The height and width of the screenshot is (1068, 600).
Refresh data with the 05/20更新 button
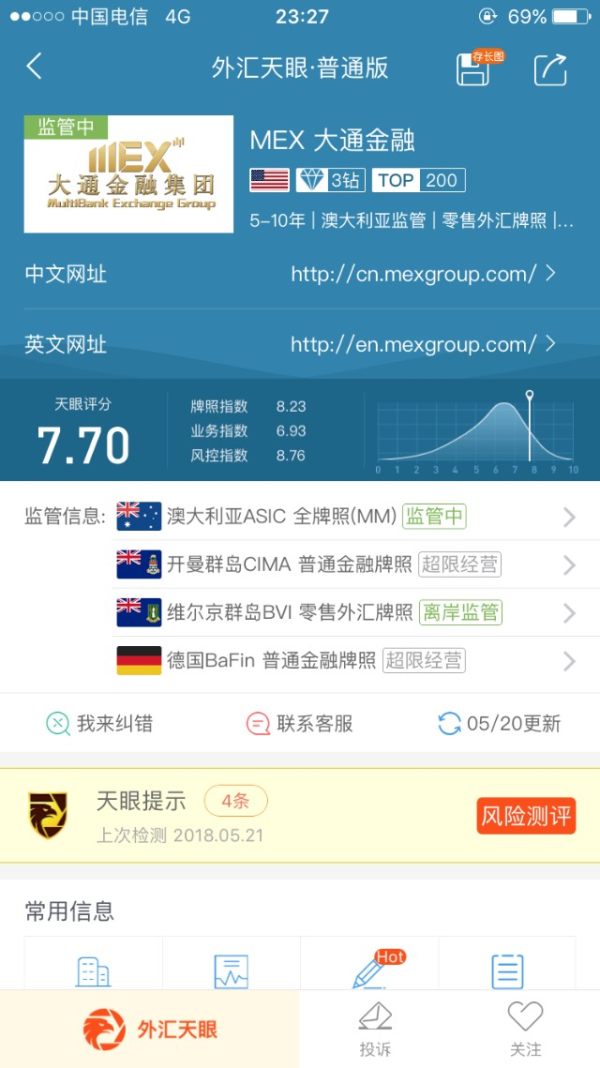pos(500,723)
